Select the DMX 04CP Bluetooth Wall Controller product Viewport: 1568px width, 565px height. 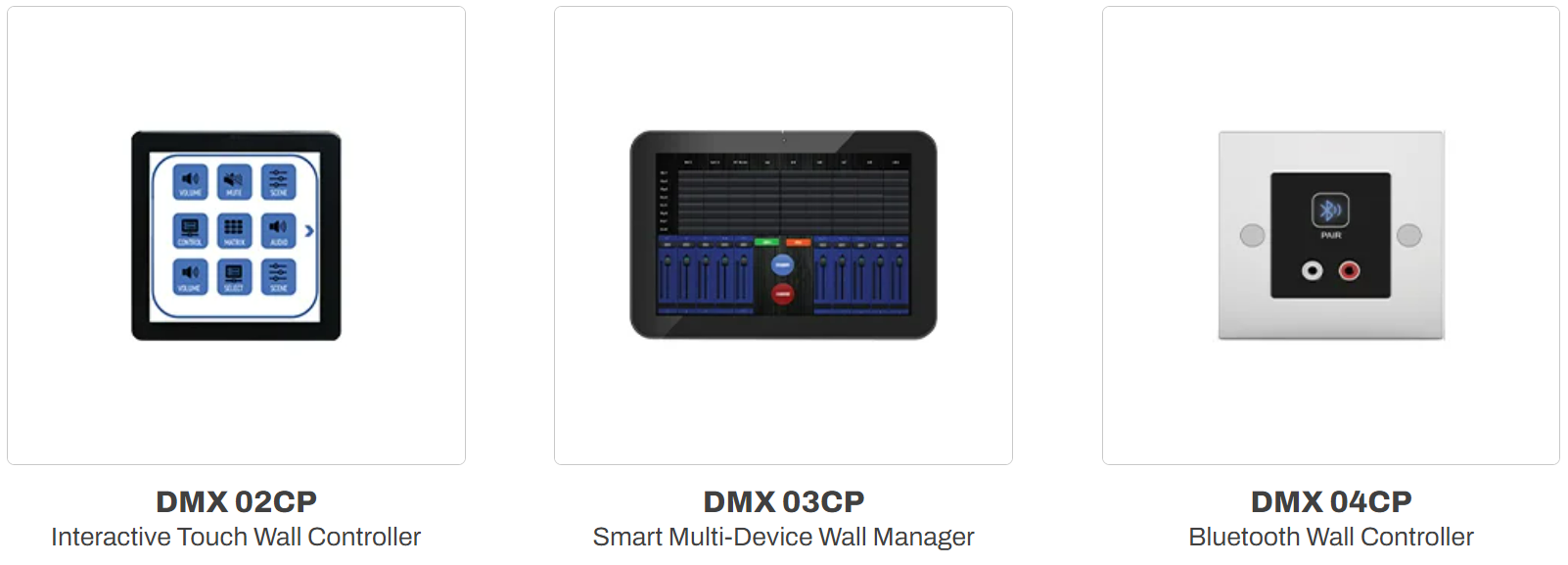[1330, 236]
